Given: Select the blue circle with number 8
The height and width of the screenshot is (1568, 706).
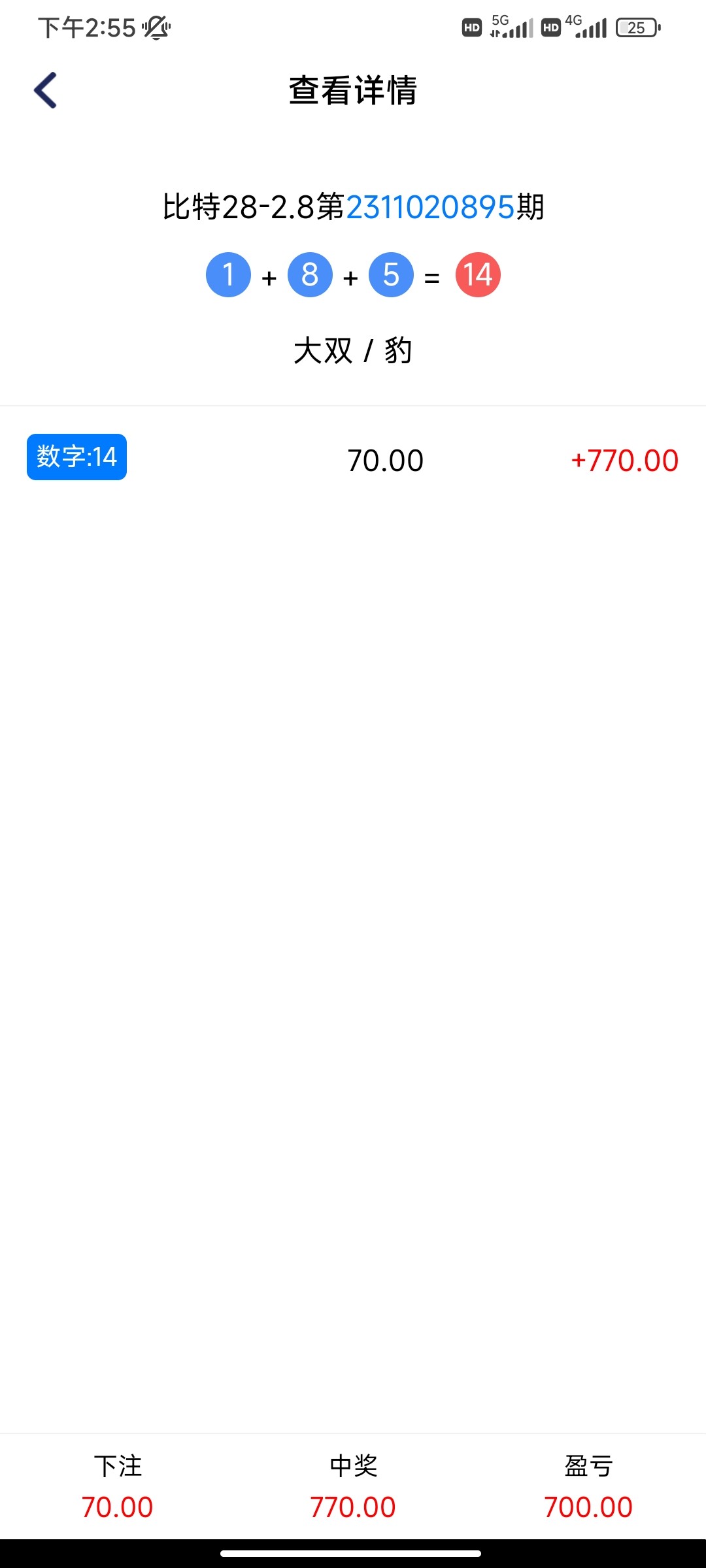Looking at the screenshot, I should (309, 276).
